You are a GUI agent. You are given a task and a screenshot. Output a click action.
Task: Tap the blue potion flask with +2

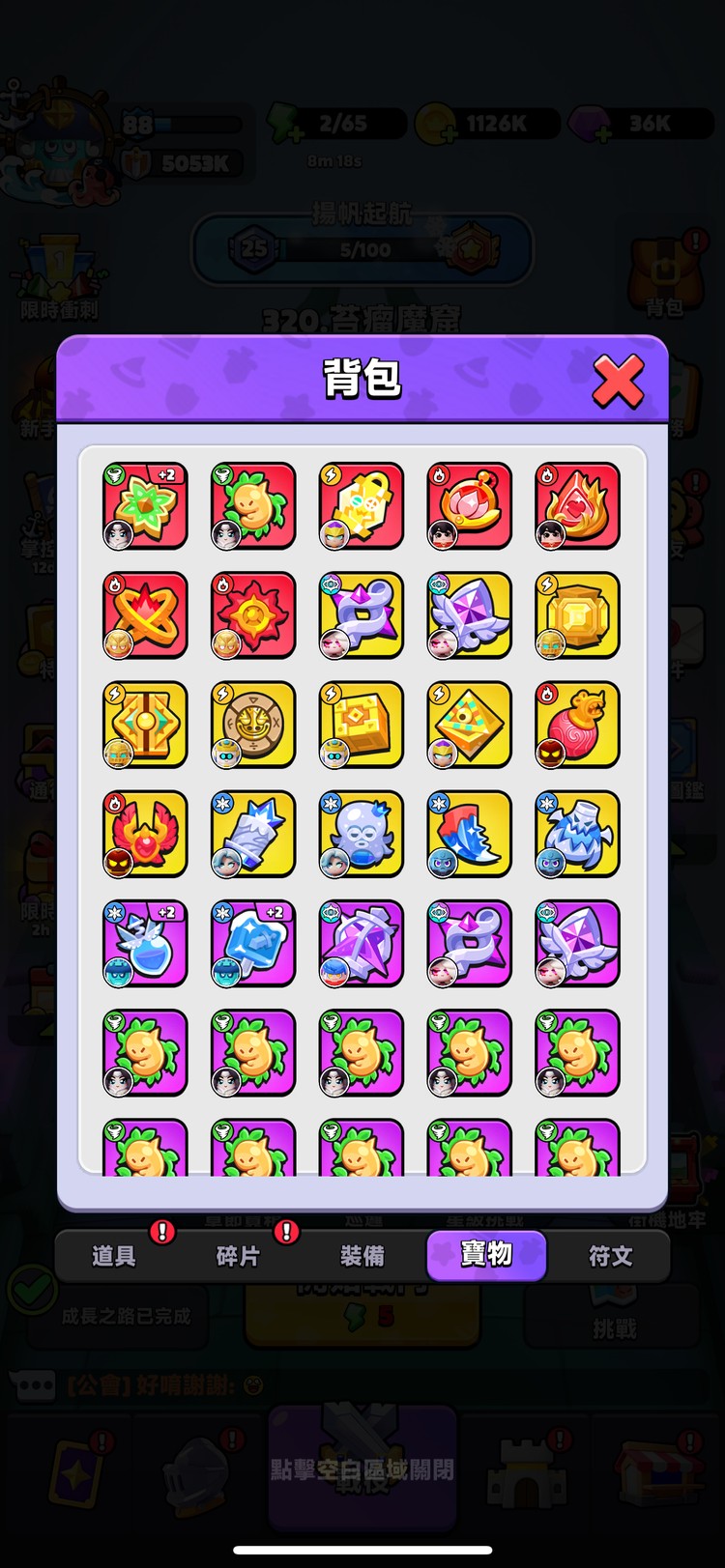click(145, 943)
